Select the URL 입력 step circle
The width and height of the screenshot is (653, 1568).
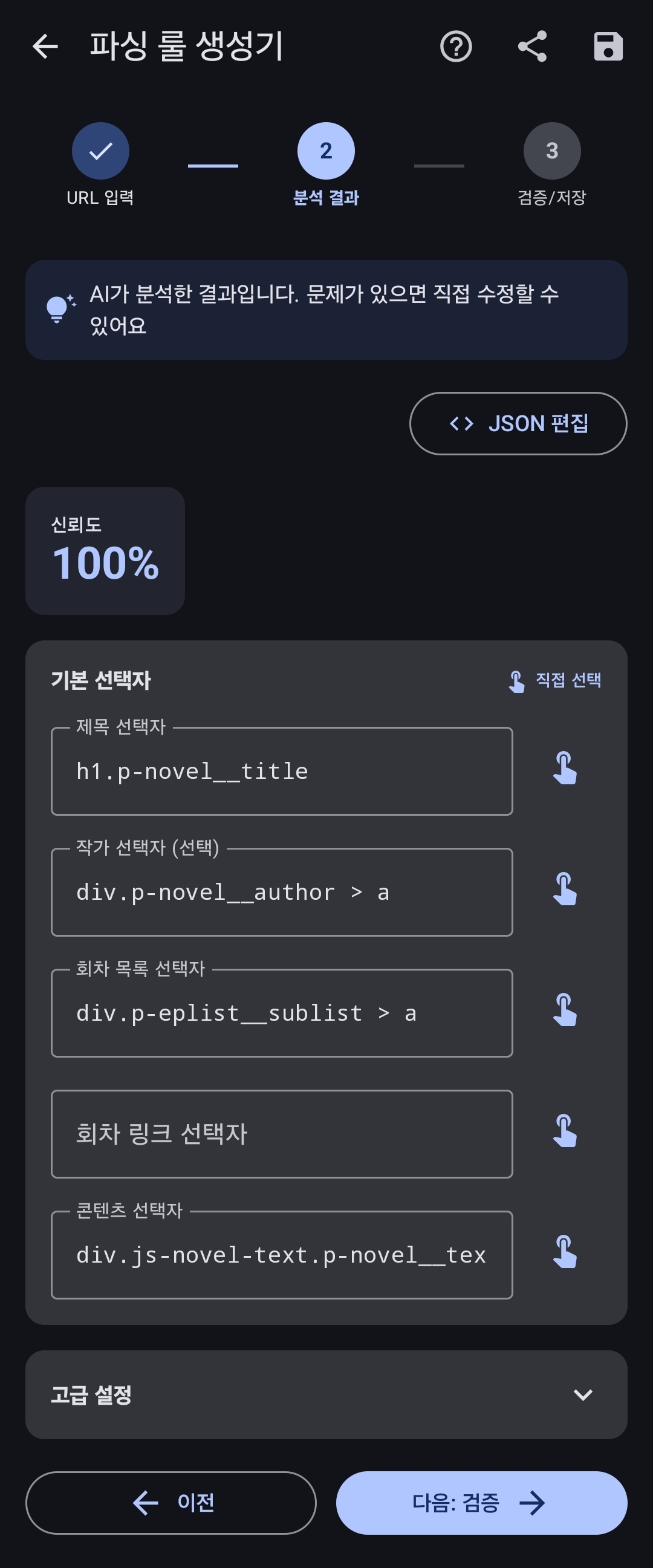[x=100, y=151]
